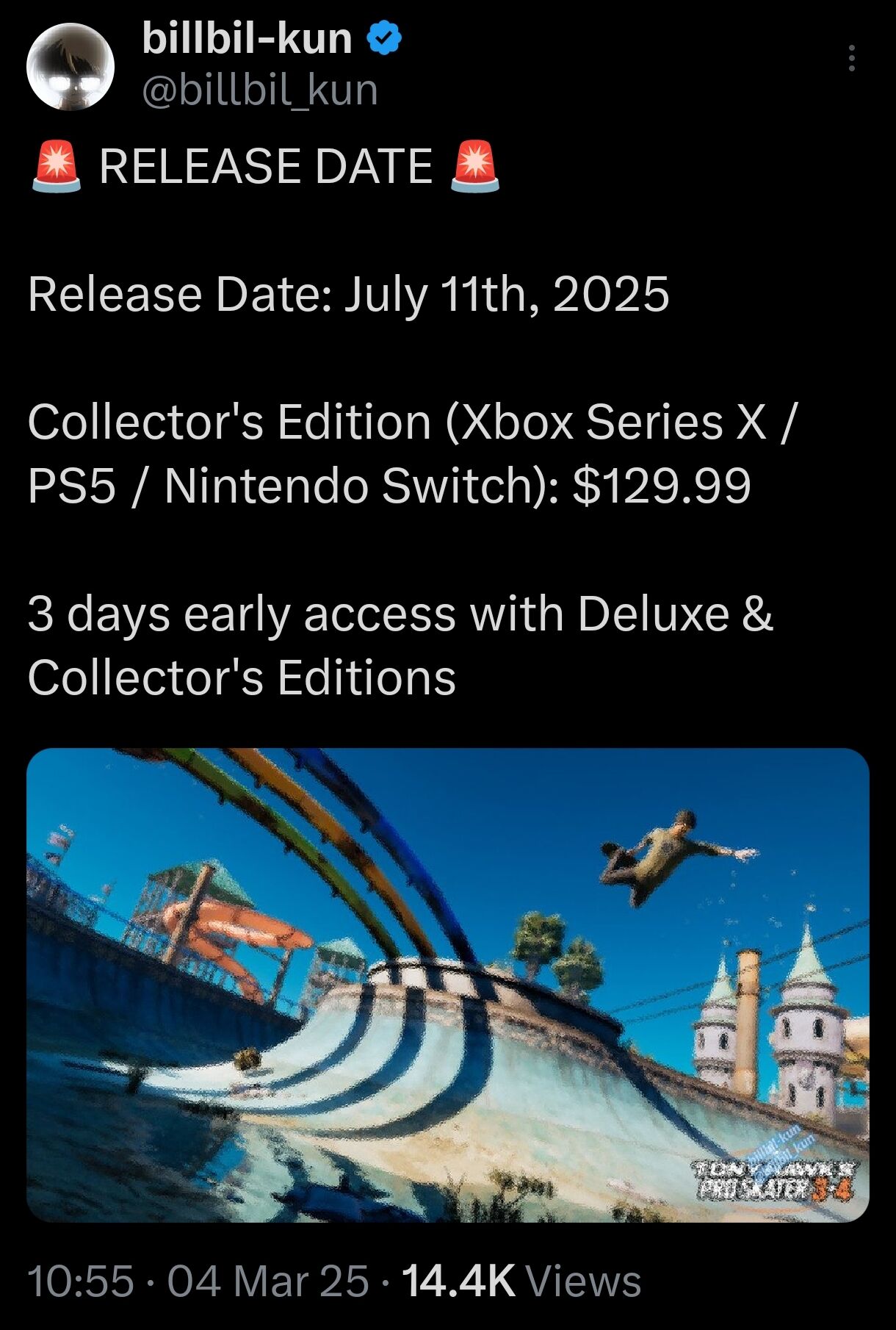Open billbil-kun's profile picture
Image resolution: width=896 pixels, height=1330 pixels.
[x=71, y=66]
